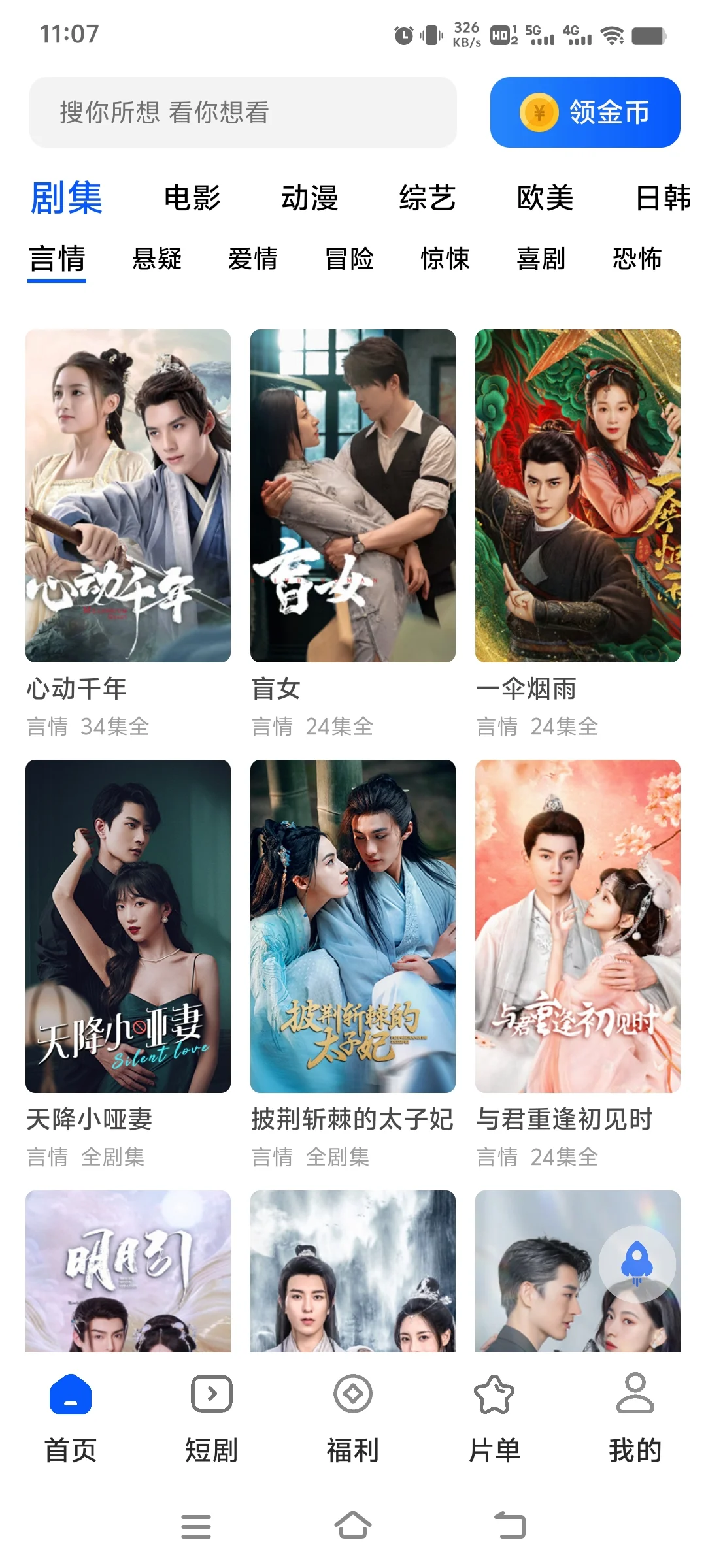Choose the 喜剧 genre filter
This screenshot has height=1568, width=706.
(541, 259)
